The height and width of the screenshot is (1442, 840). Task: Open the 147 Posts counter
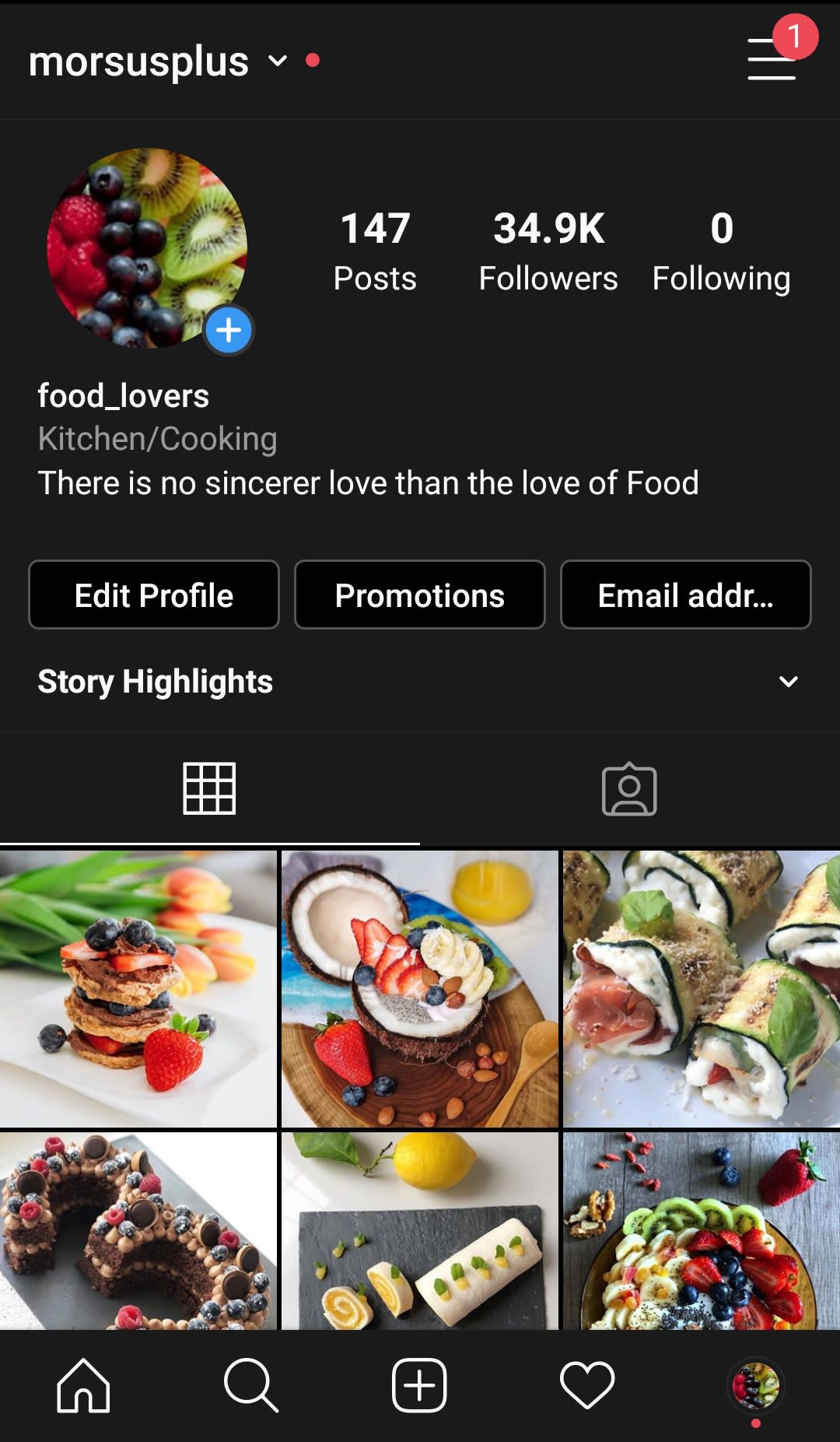(x=374, y=249)
